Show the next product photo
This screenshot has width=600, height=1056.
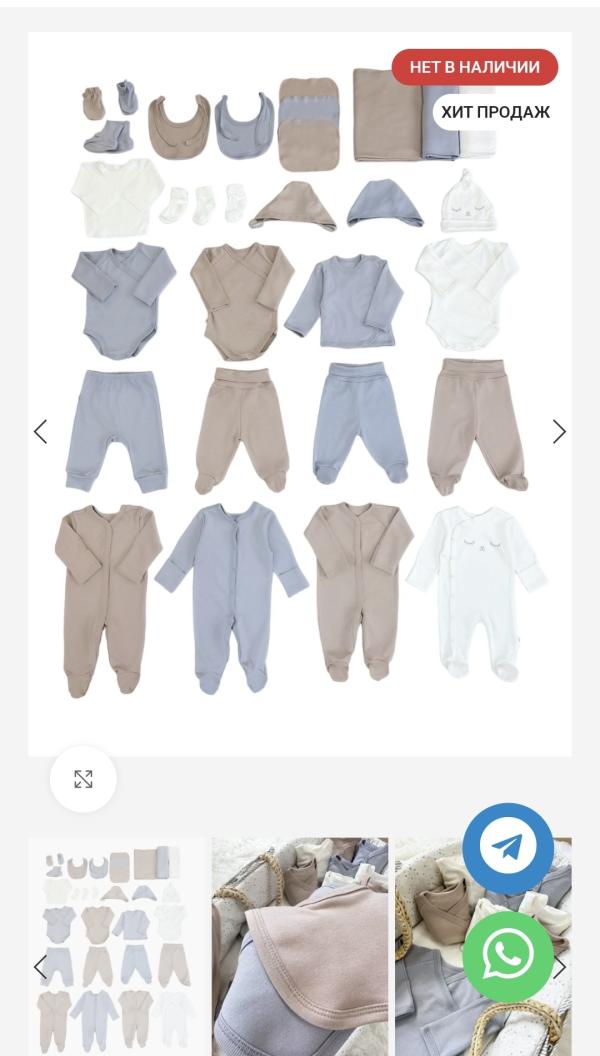pos(559,432)
